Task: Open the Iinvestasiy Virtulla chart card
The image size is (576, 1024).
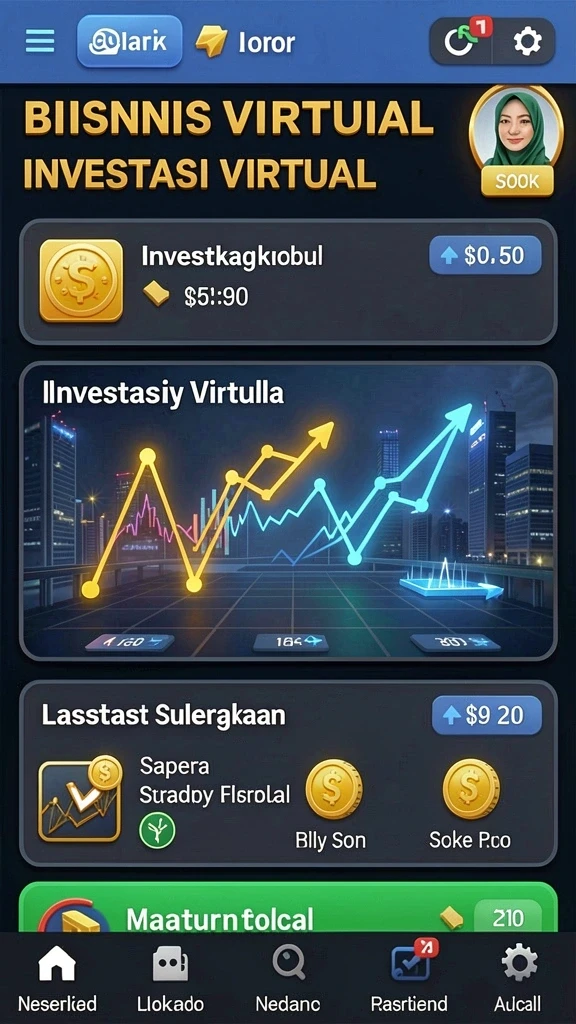Action: point(288,511)
